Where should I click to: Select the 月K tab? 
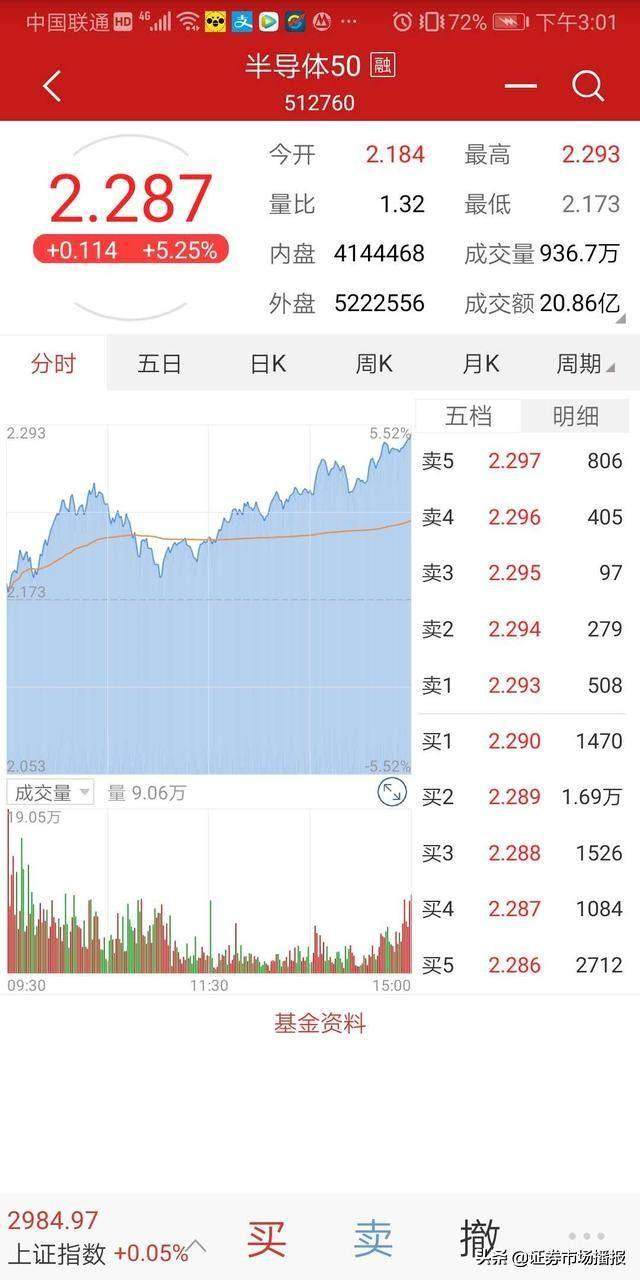click(480, 364)
